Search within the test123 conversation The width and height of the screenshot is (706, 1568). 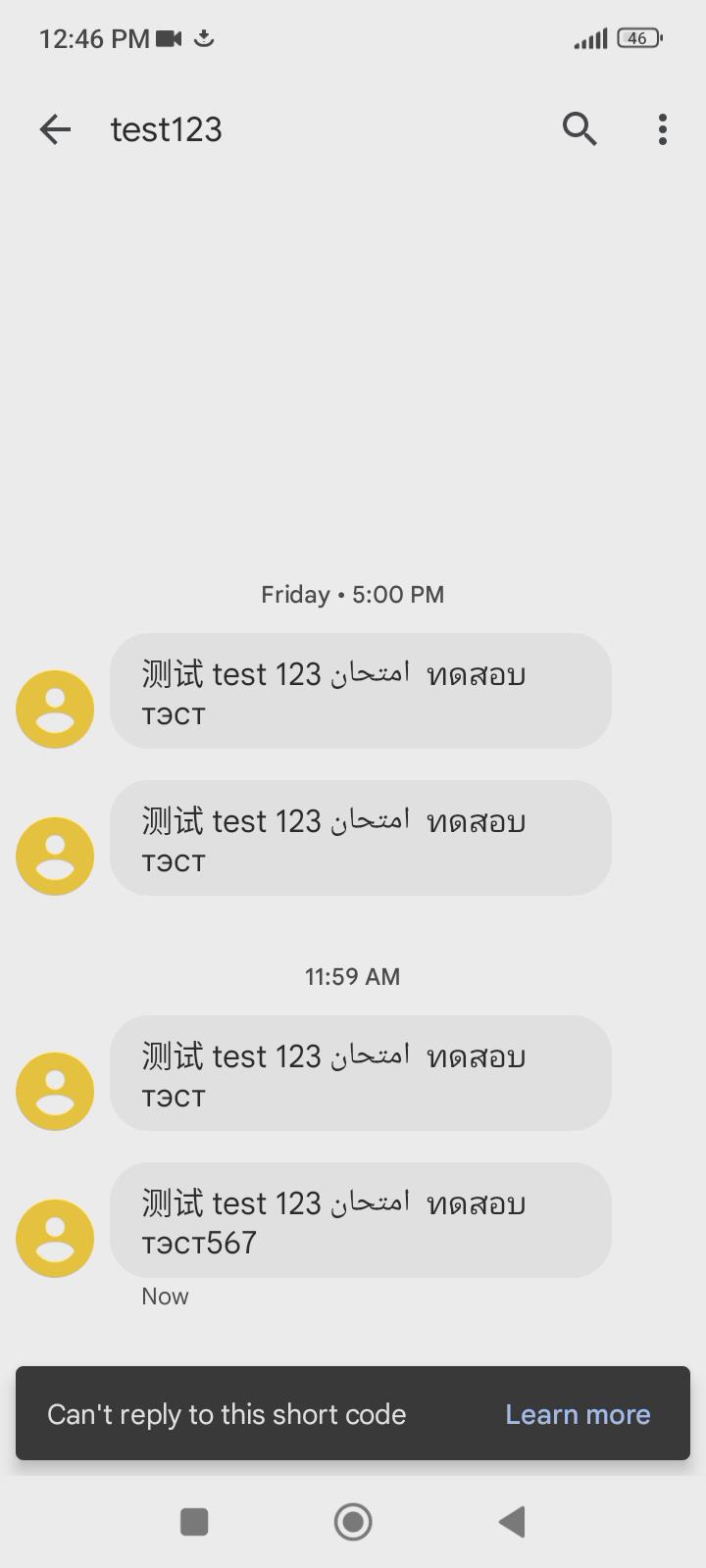(580, 129)
